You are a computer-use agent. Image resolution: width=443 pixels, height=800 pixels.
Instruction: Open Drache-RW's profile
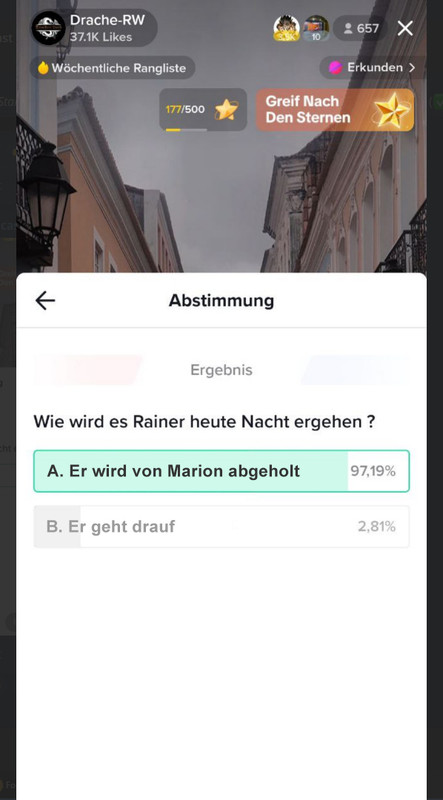(x=94, y=28)
